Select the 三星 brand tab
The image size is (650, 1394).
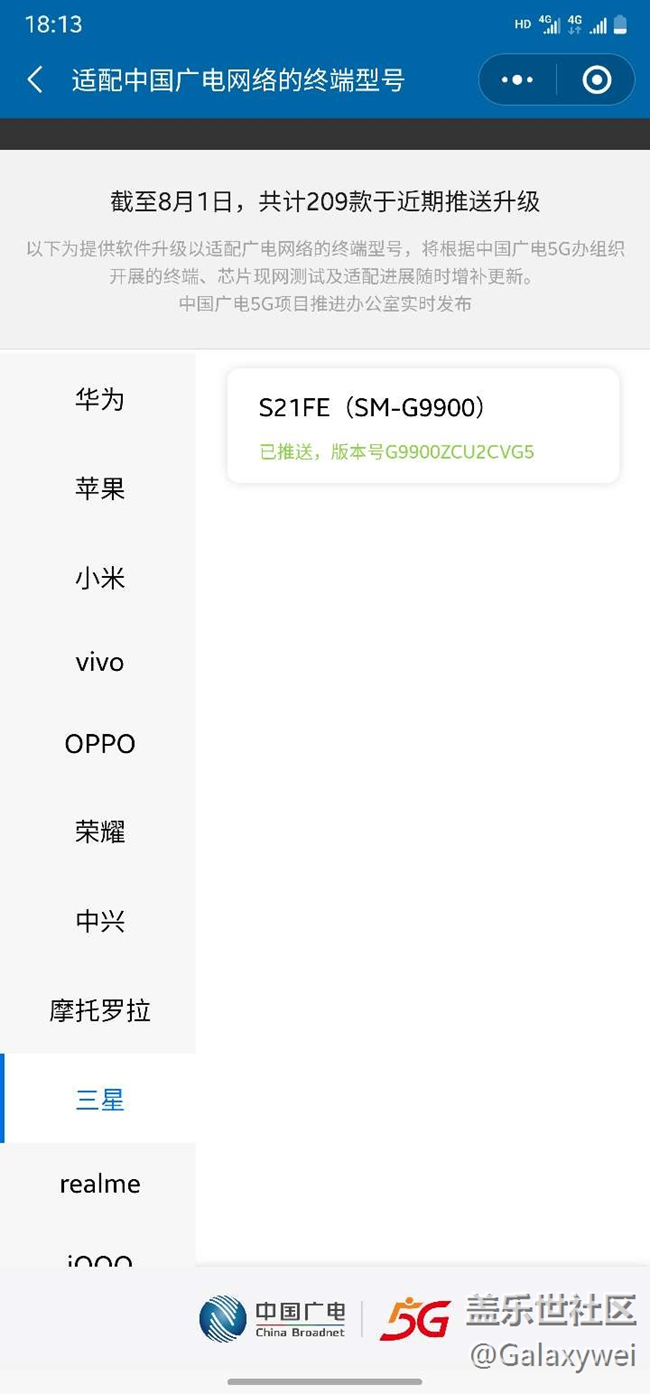tap(99, 1099)
